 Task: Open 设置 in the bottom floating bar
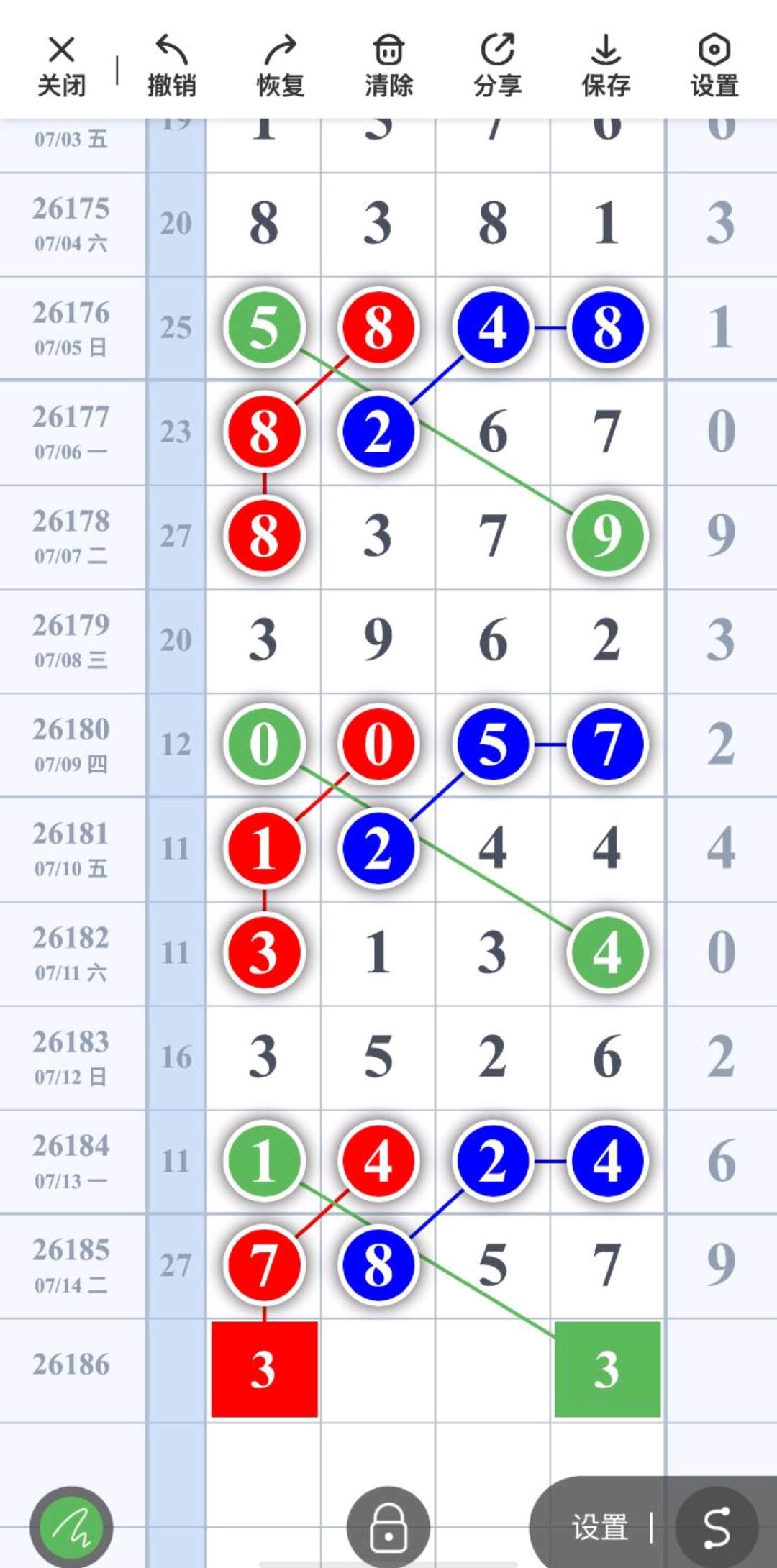(599, 1527)
